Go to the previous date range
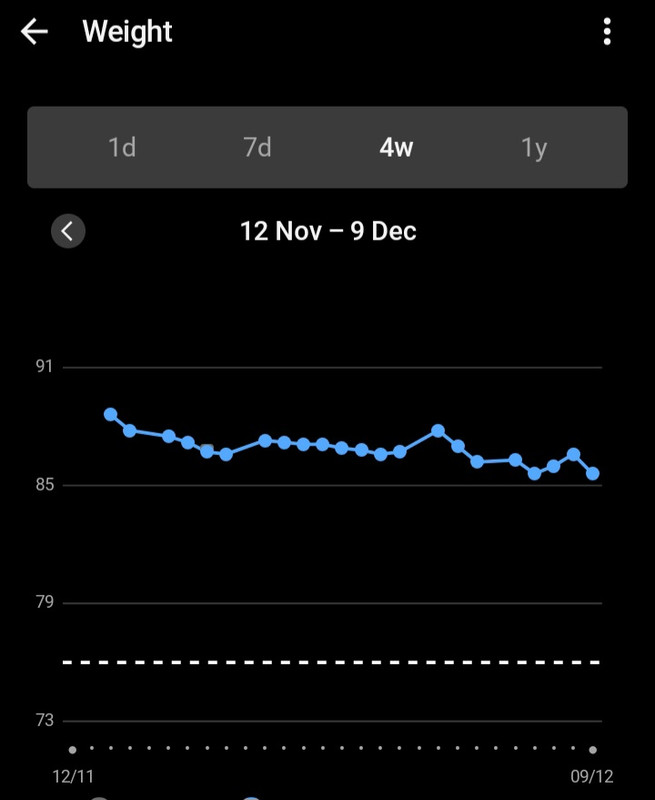 point(68,232)
